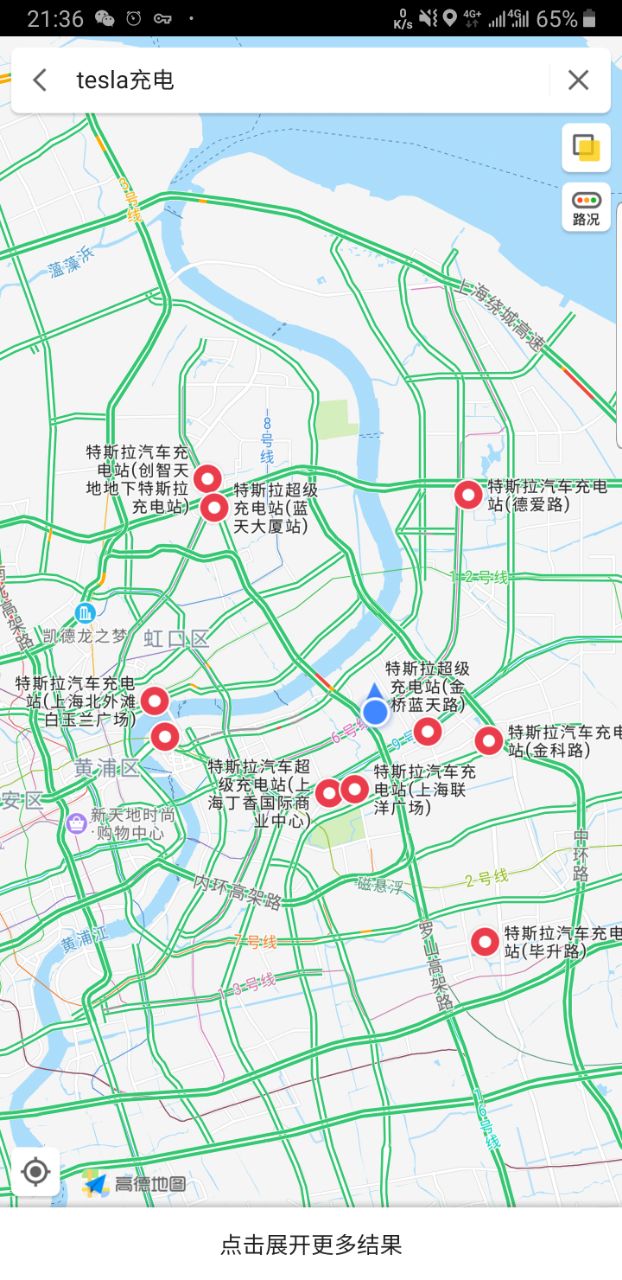622x1280 pixels.
Task: Toggle the 路况 traffic layer
Action: 586,208
